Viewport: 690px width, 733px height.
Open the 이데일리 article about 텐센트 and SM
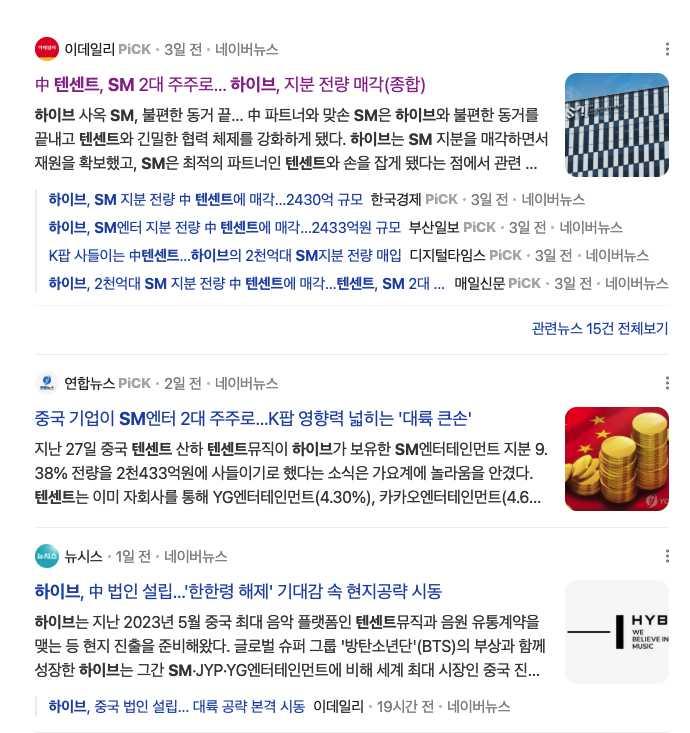pos(230,84)
